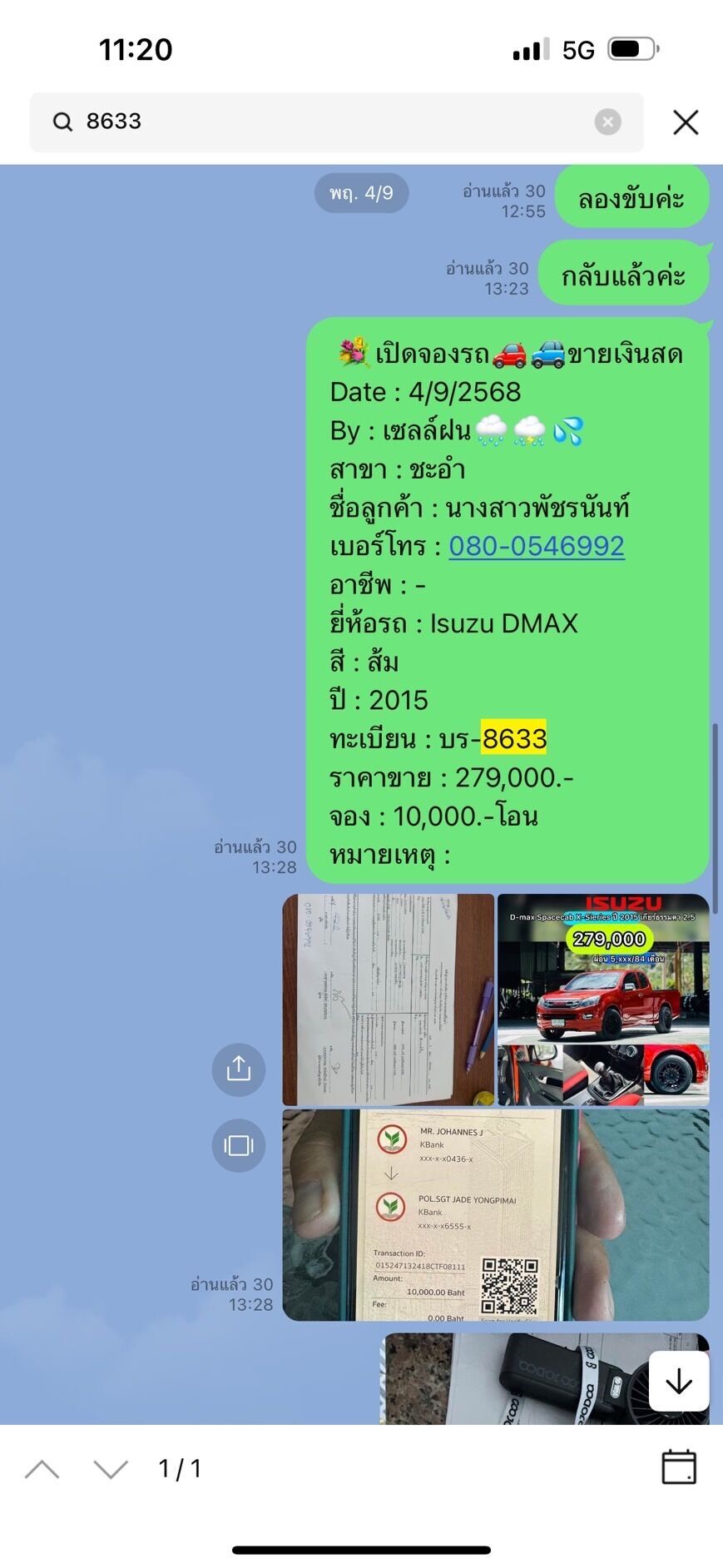Viewport: 723px width, 1568px height.
Task: Jump to the latest messages
Action: (679, 1381)
